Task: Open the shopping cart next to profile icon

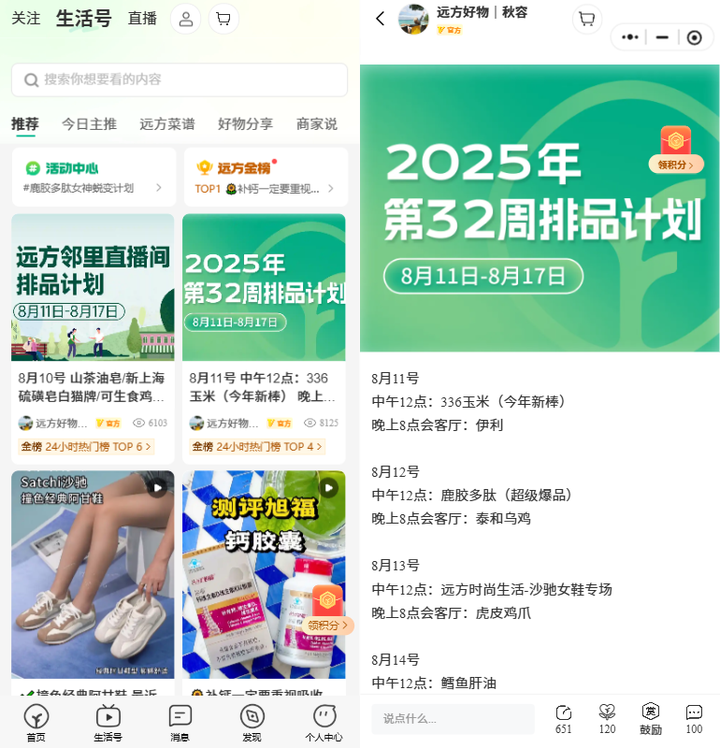Action: 224,18
